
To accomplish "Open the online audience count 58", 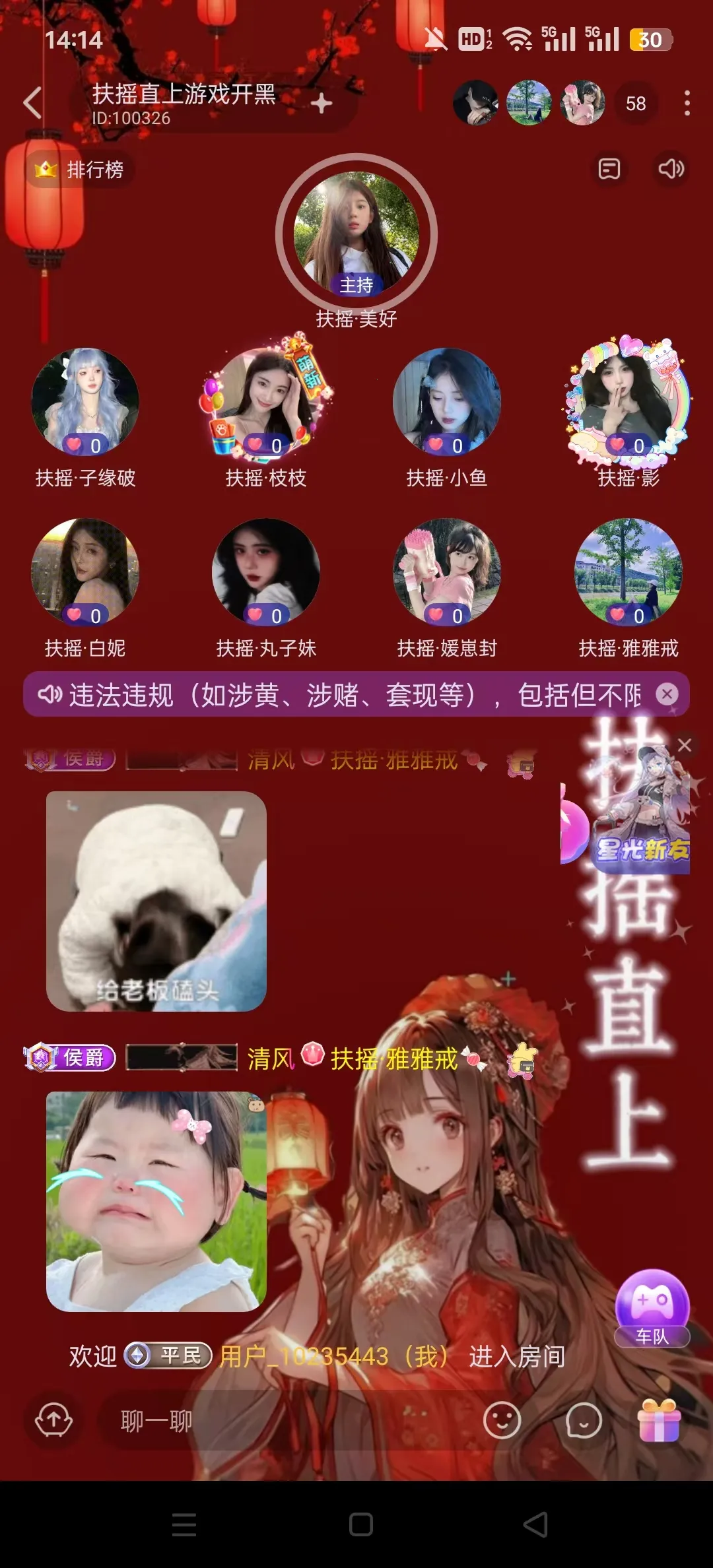I will [635, 104].
